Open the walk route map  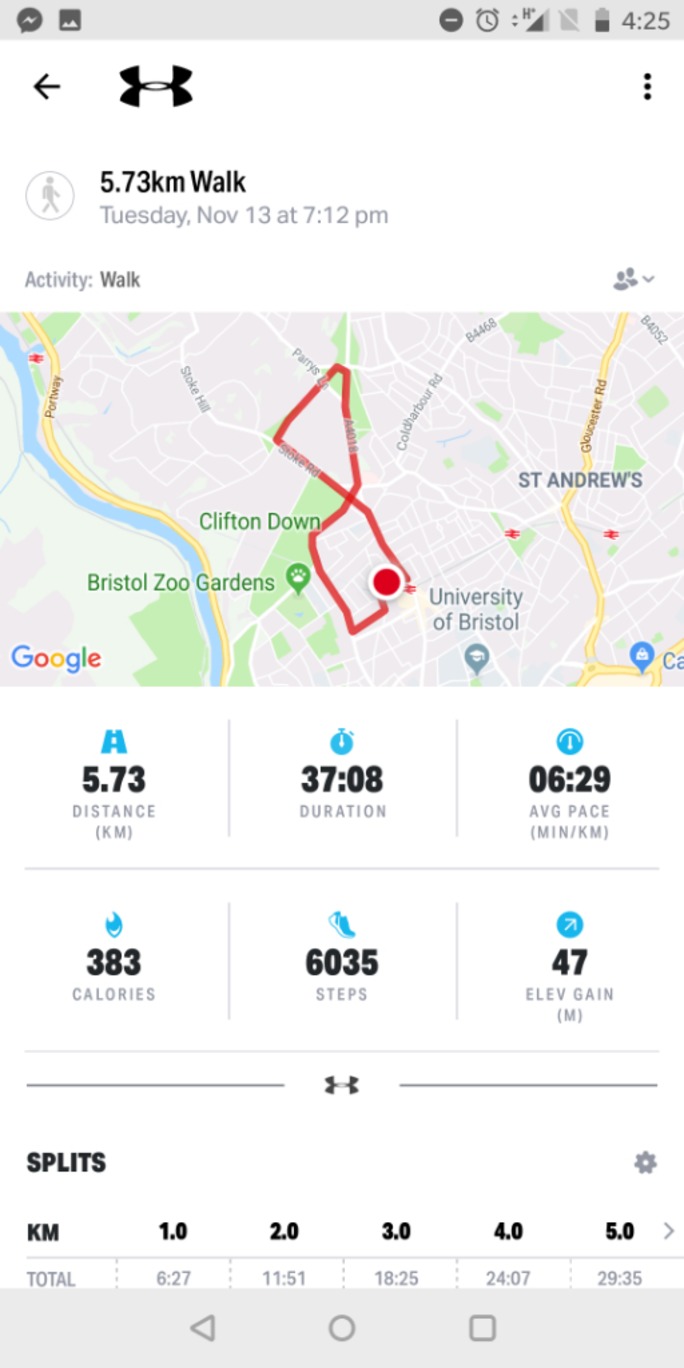pos(342,498)
